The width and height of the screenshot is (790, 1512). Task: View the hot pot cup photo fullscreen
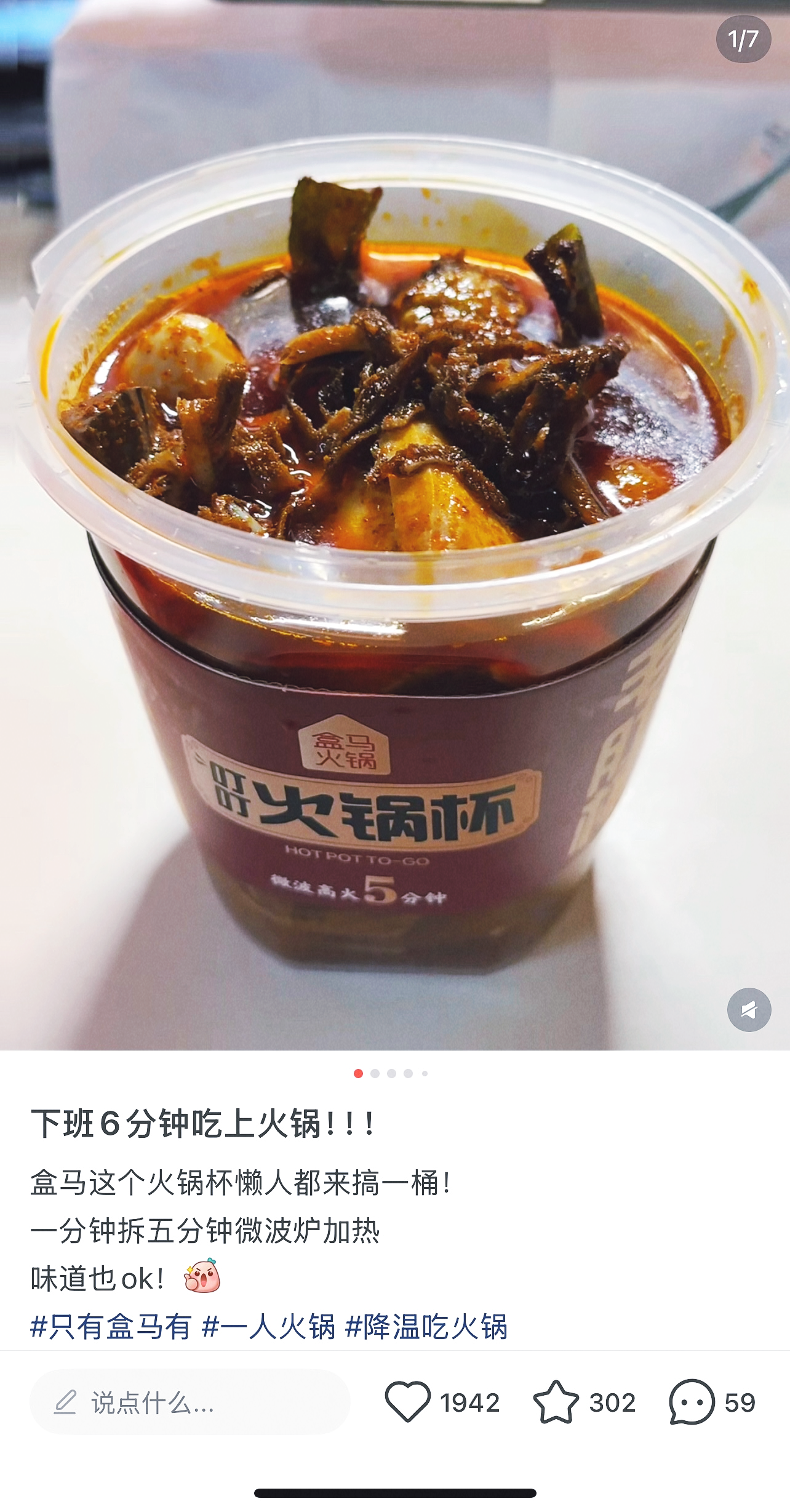(394, 523)
